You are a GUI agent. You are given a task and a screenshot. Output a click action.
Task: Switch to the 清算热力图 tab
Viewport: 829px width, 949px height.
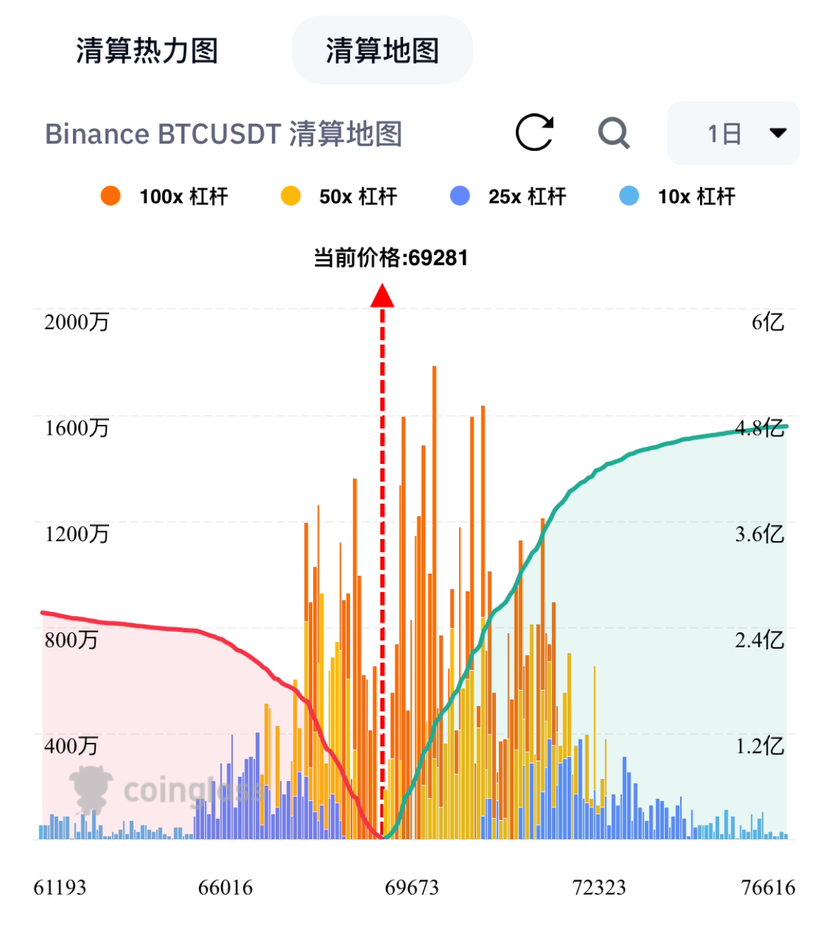pos(146,50)
